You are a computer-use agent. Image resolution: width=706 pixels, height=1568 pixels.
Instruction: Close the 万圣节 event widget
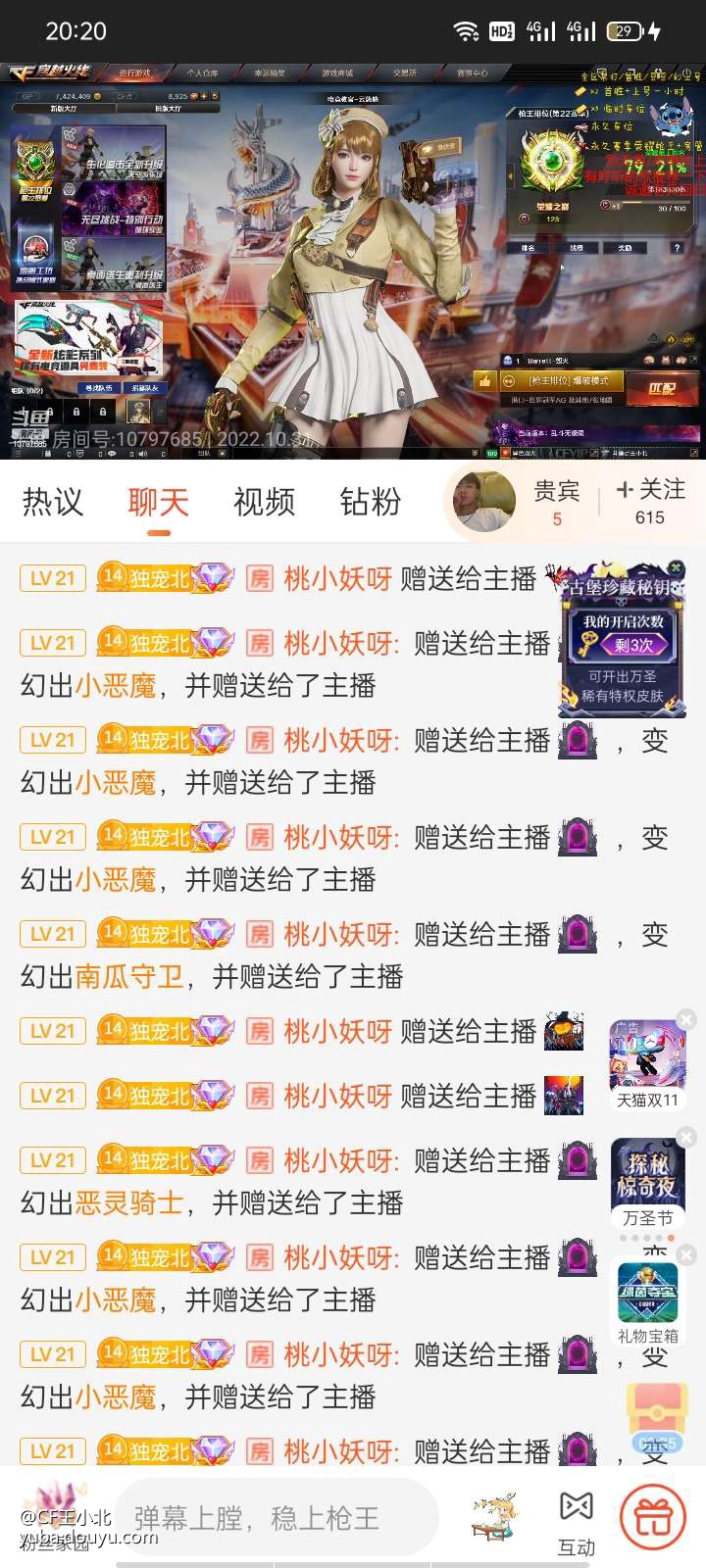(x=686, y=1138)
